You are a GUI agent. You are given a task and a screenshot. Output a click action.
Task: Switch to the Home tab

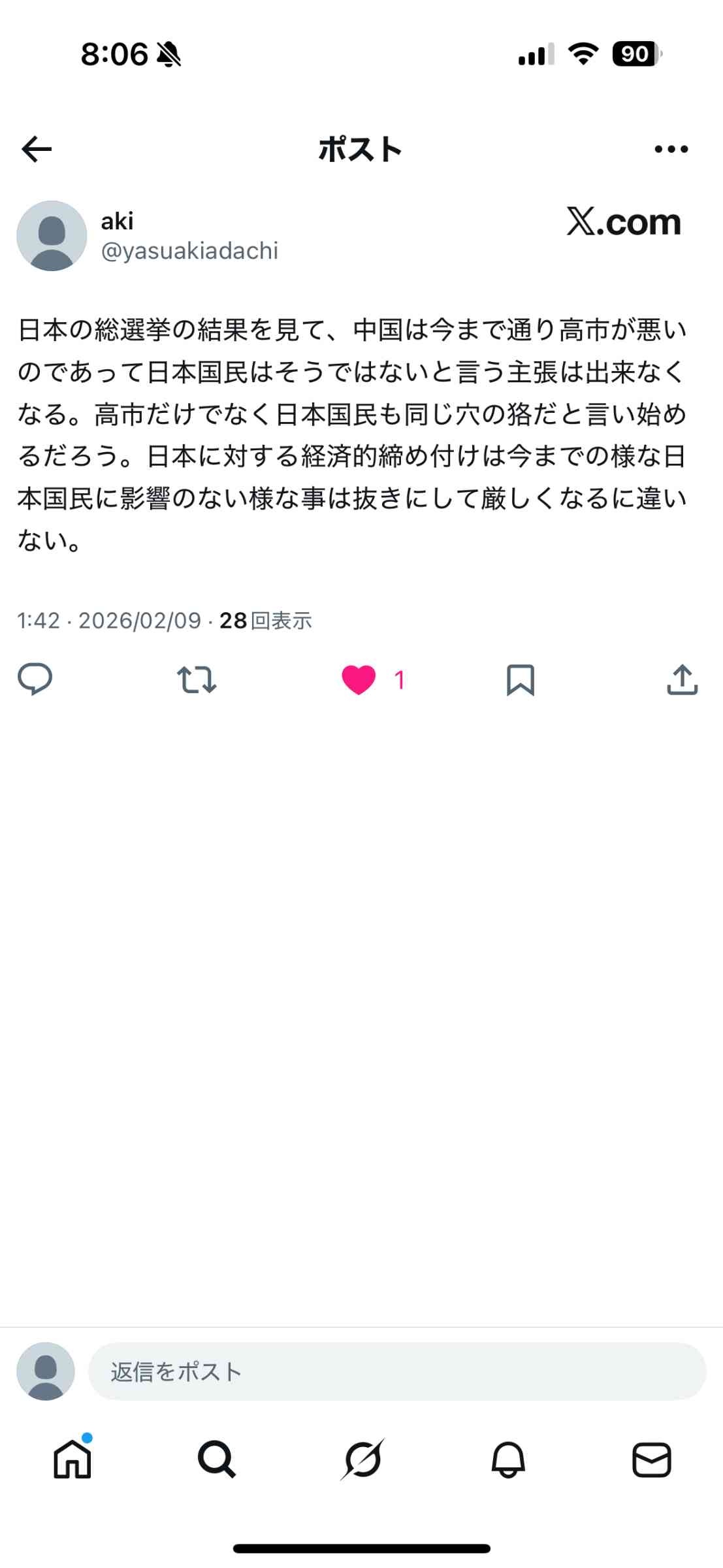(72, 1460)
